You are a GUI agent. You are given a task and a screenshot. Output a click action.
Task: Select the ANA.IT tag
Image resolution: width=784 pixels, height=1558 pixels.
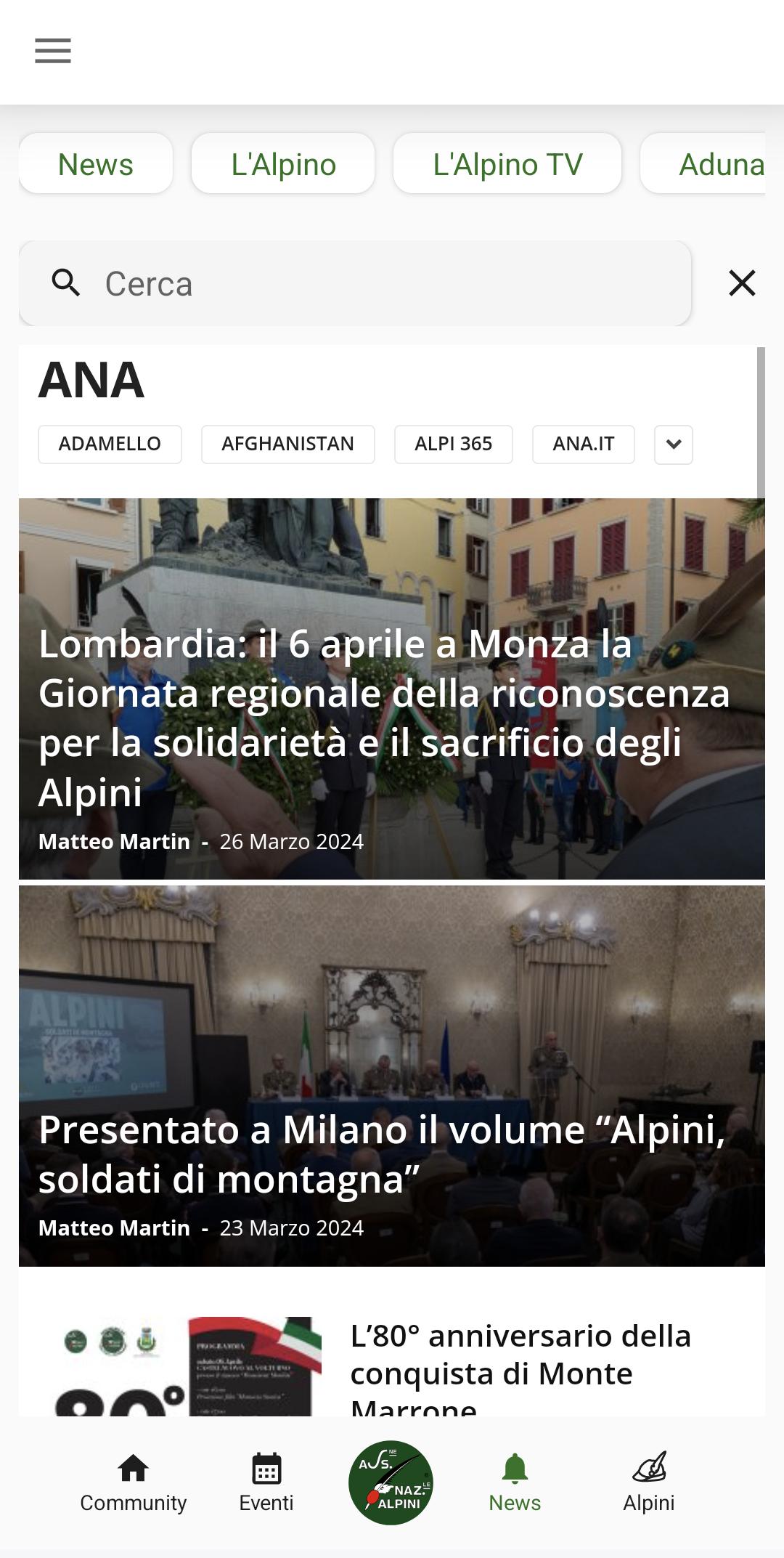(x=584, y=444)
